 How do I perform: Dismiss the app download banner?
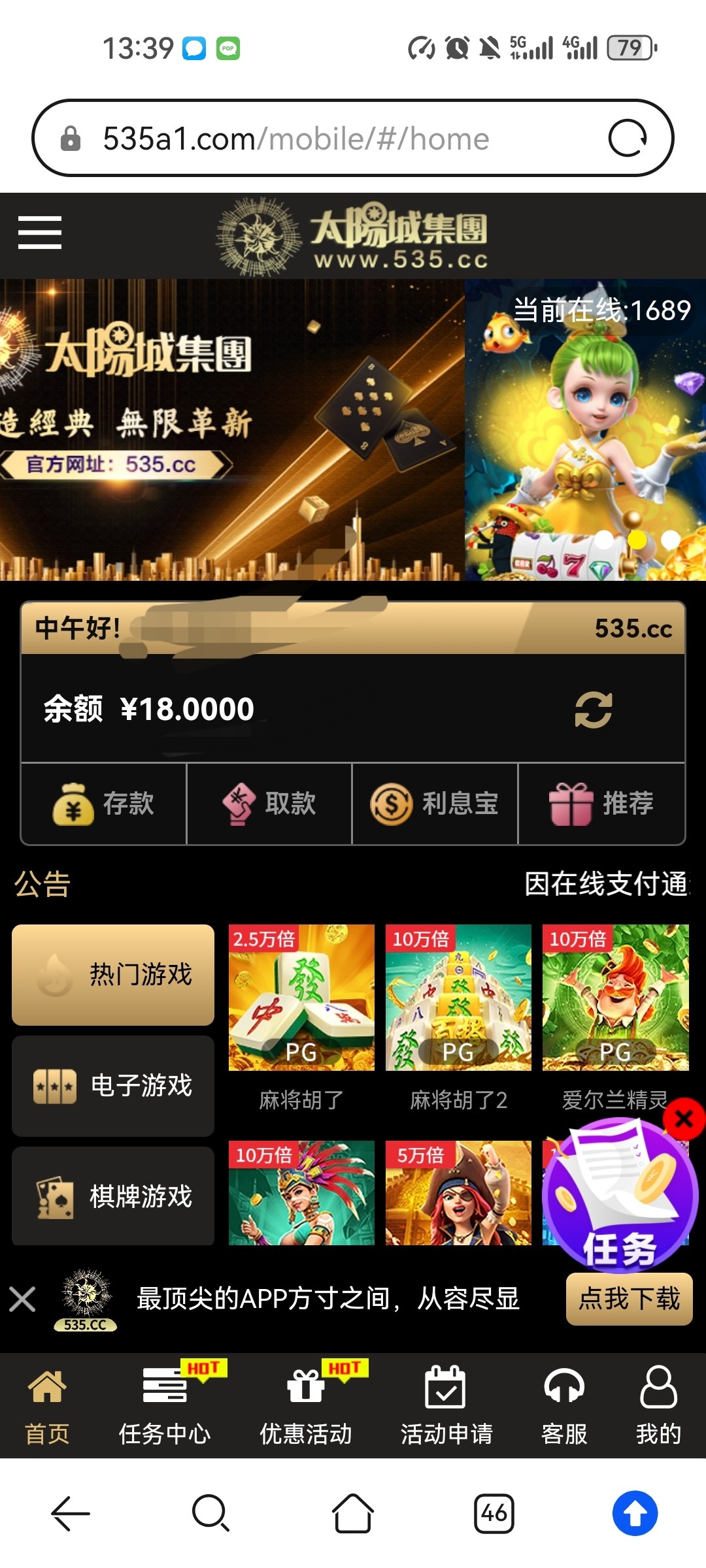click(x=23, y=1299)
